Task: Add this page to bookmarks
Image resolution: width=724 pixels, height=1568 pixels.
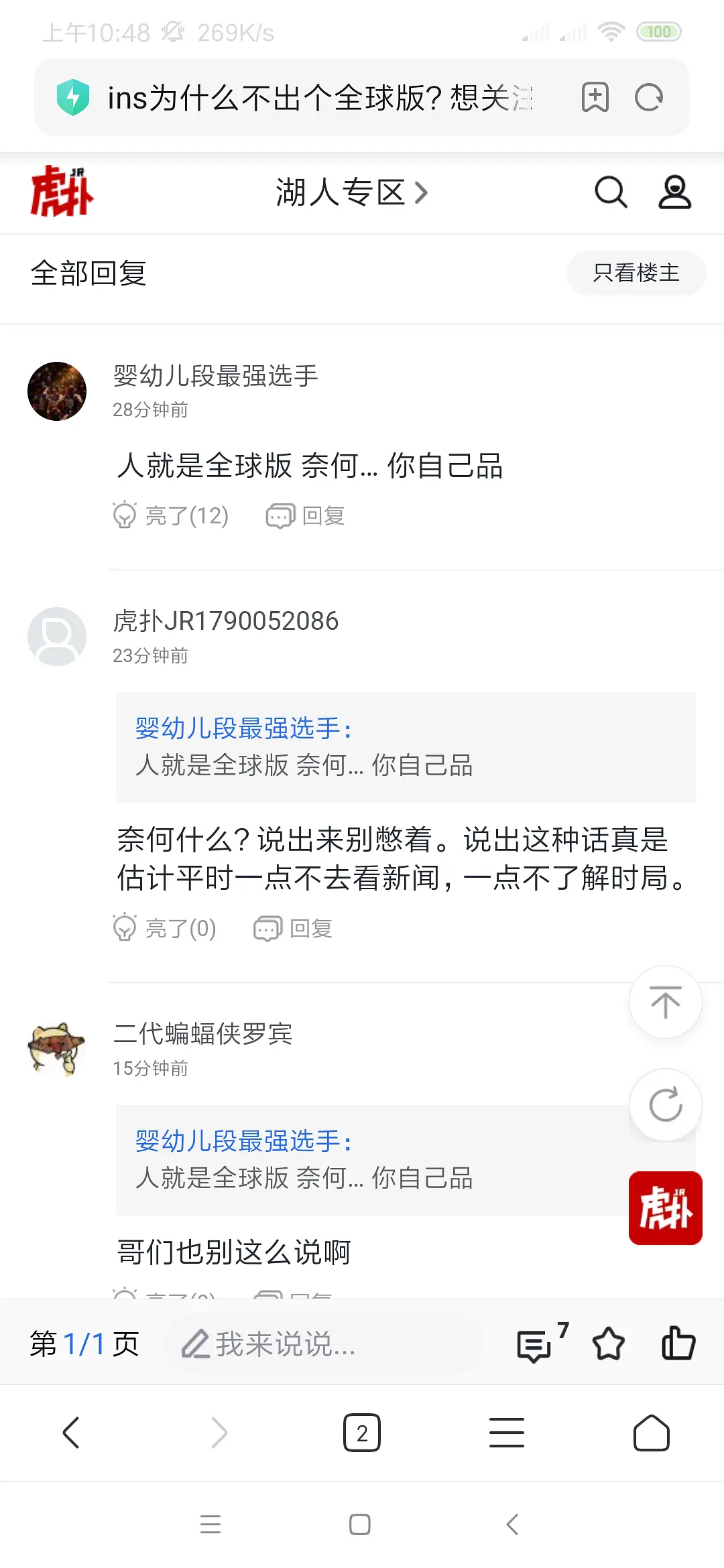Action: [595, 98]
